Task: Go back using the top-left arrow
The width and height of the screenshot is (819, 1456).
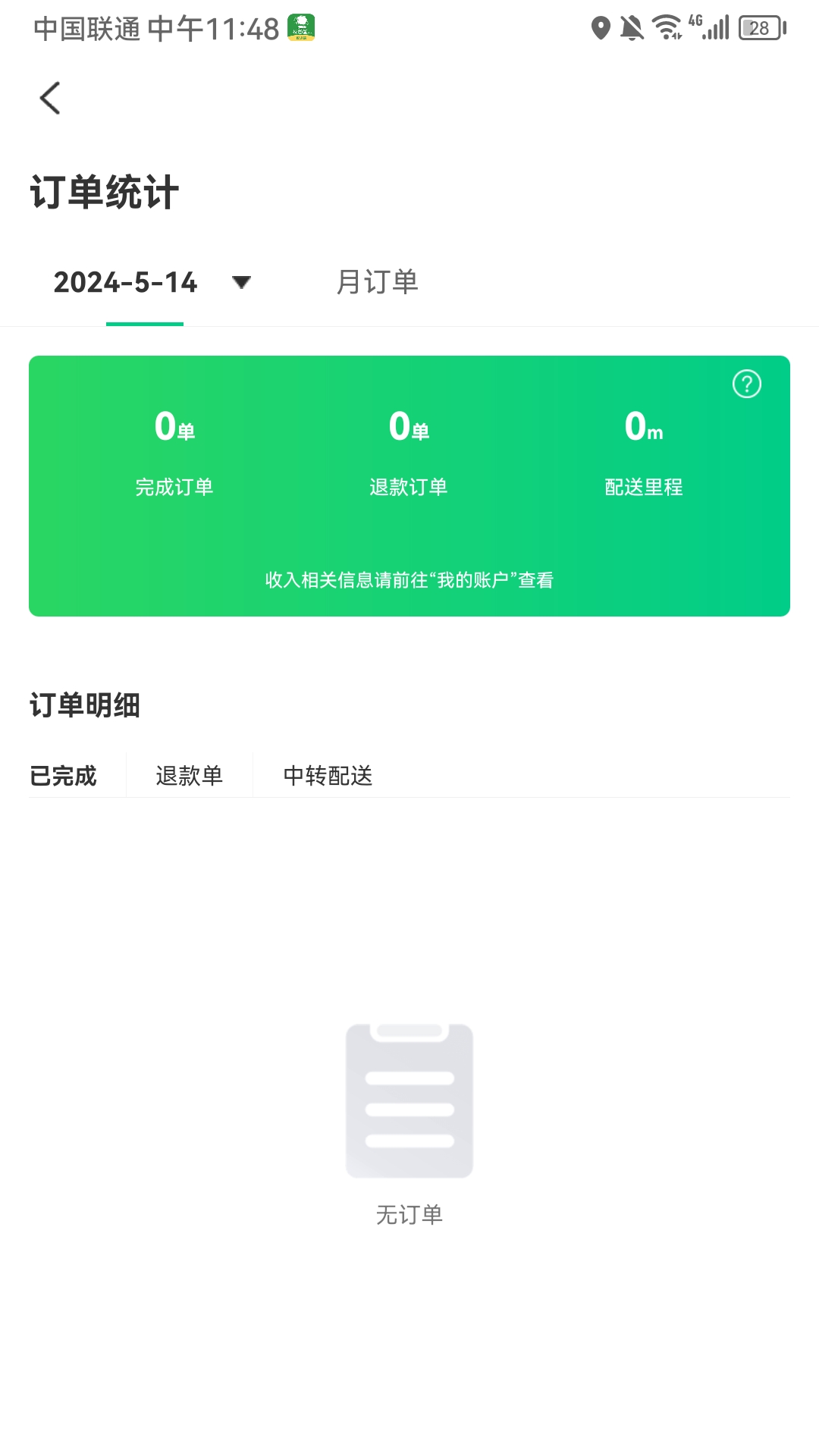Action: pyautogui.click(x=50, y=98)
